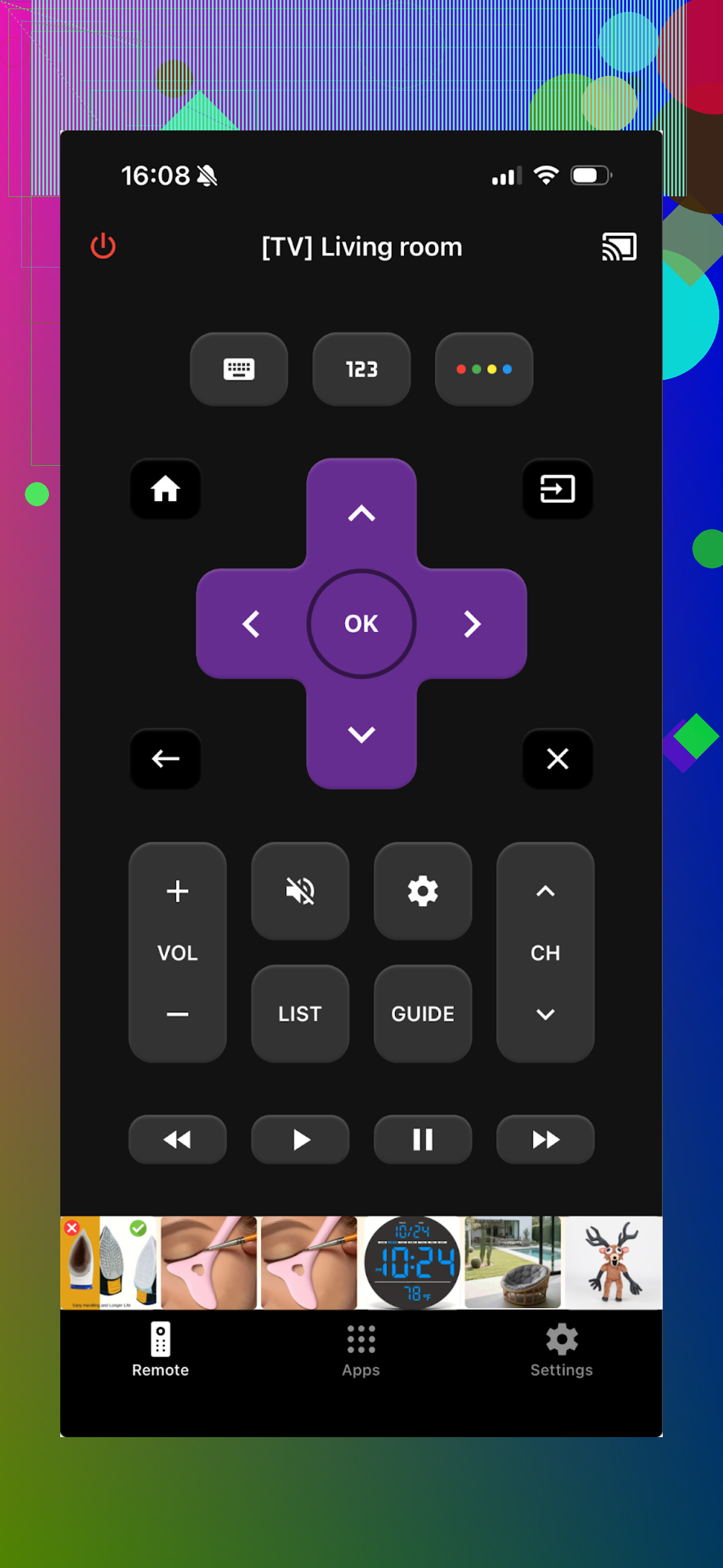This screenshot has width=723, height=1568.
Task: Tap the OK button on the d-pad
Action: 361,623
